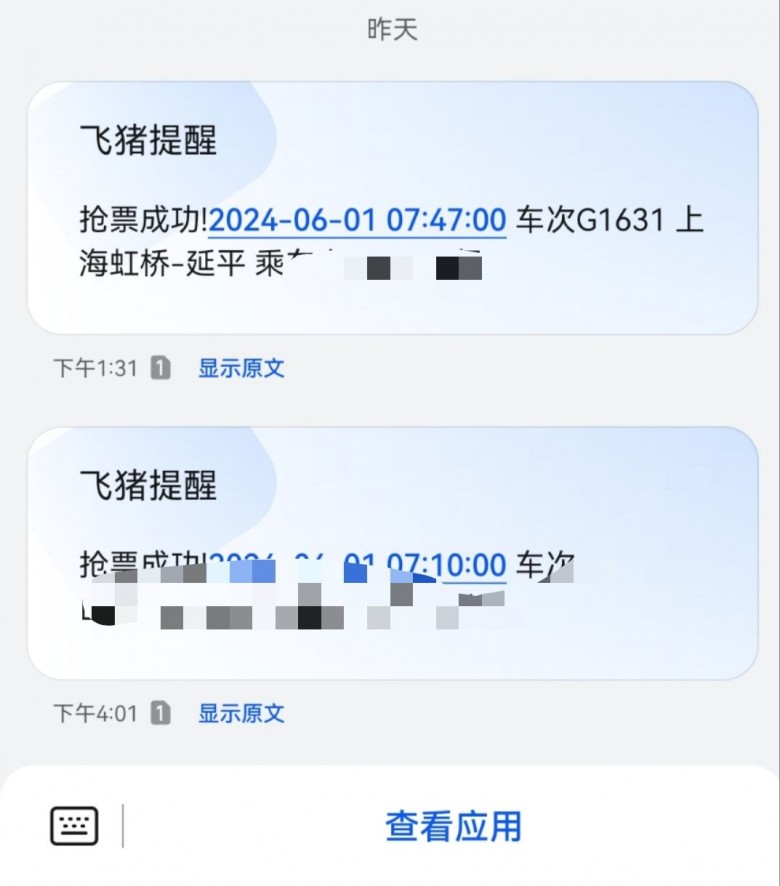The height and width of the screenshot is (886, 780).
Task: Open the keyboard input icon
Action: [x=74, y=826]
